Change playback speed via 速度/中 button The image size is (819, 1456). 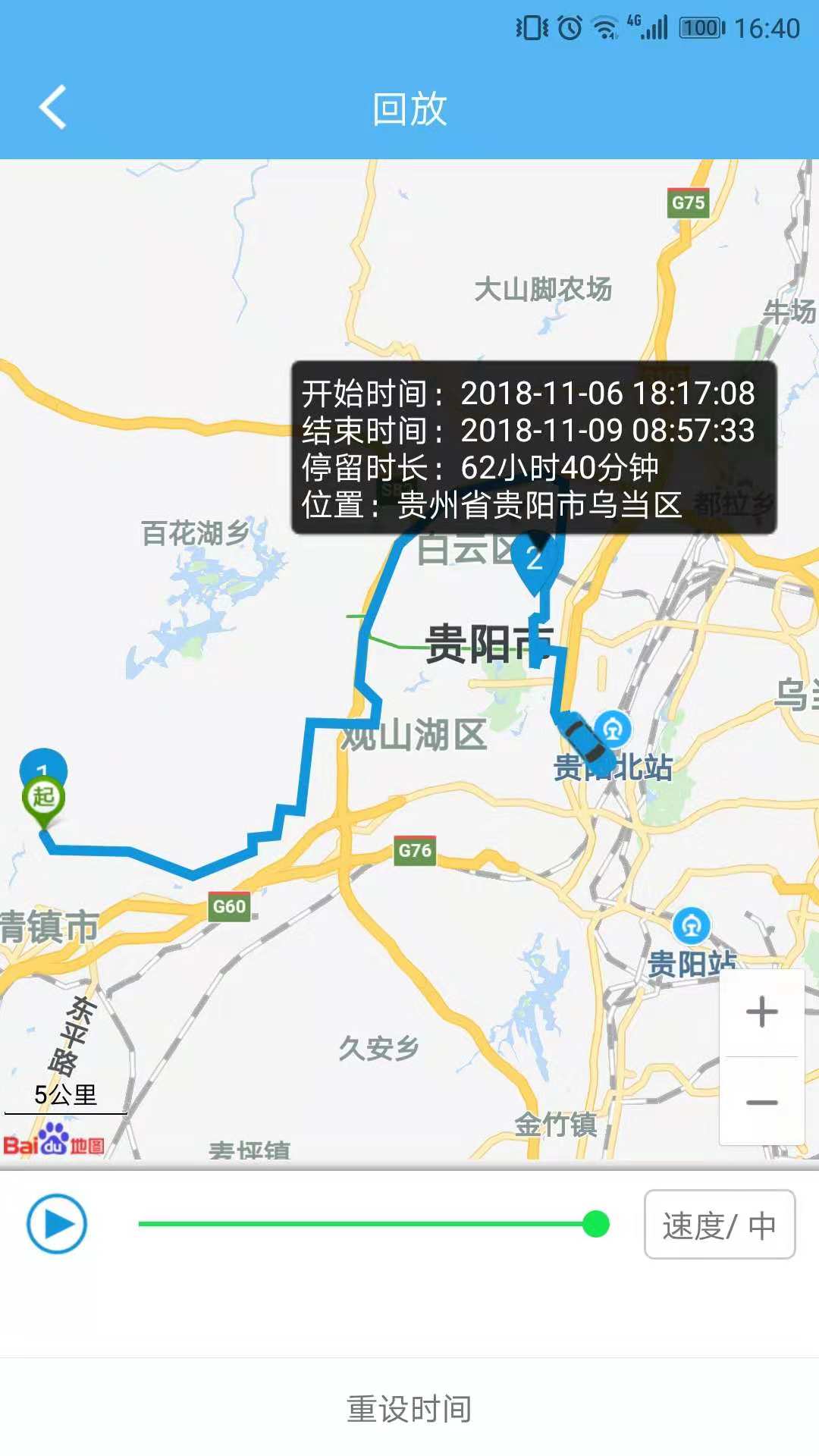tap(719, 1225)
